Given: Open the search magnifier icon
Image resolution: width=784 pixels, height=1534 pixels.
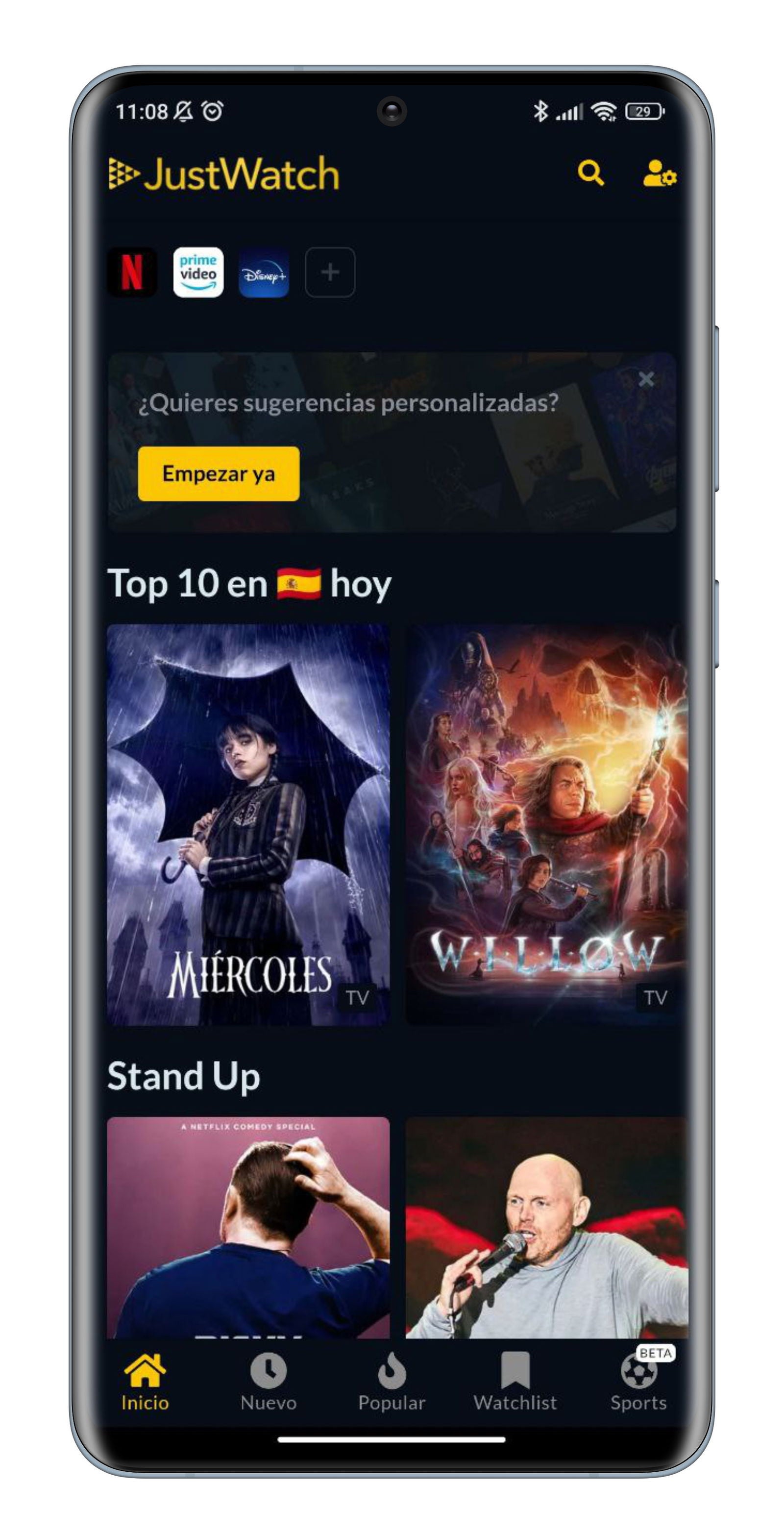Looking at the screenshot, I should [x=590, y=173].
